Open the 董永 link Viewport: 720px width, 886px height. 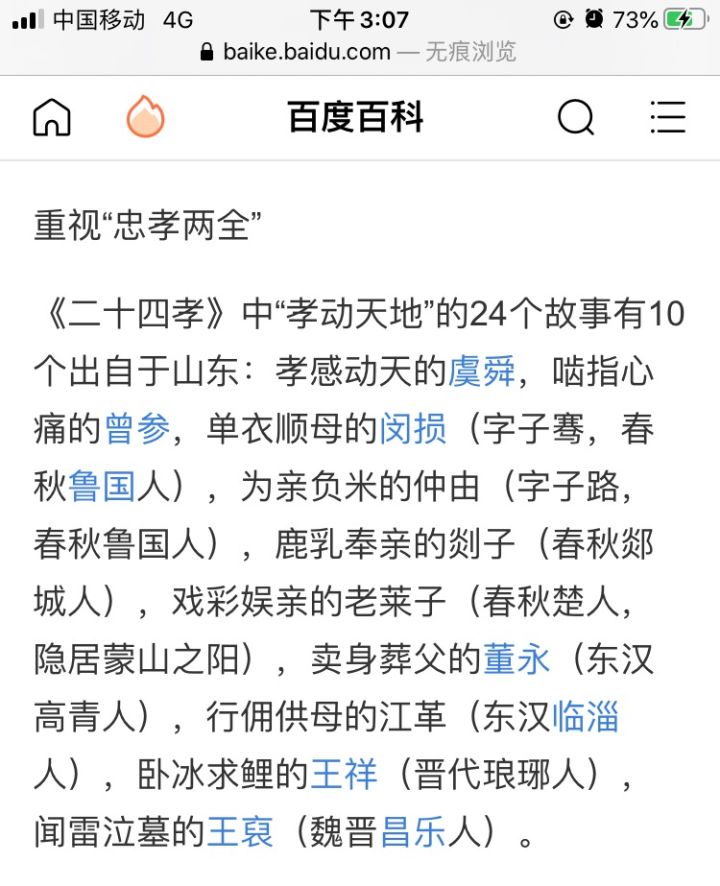click(517, 660)
